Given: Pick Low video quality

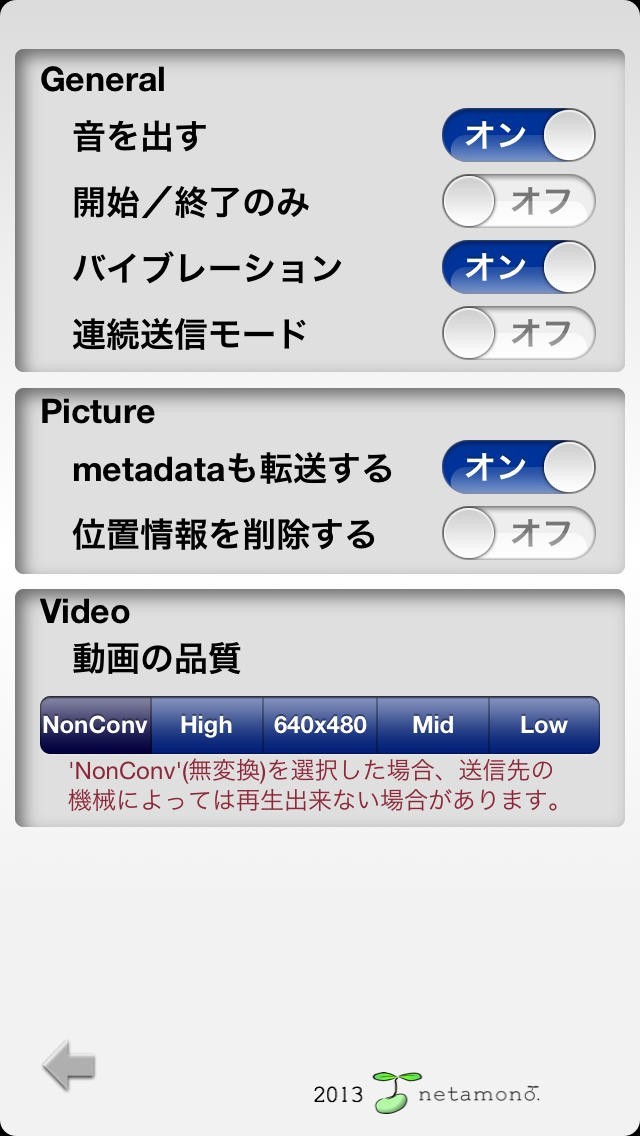Looking at the screenshot, I should [544, 725].
